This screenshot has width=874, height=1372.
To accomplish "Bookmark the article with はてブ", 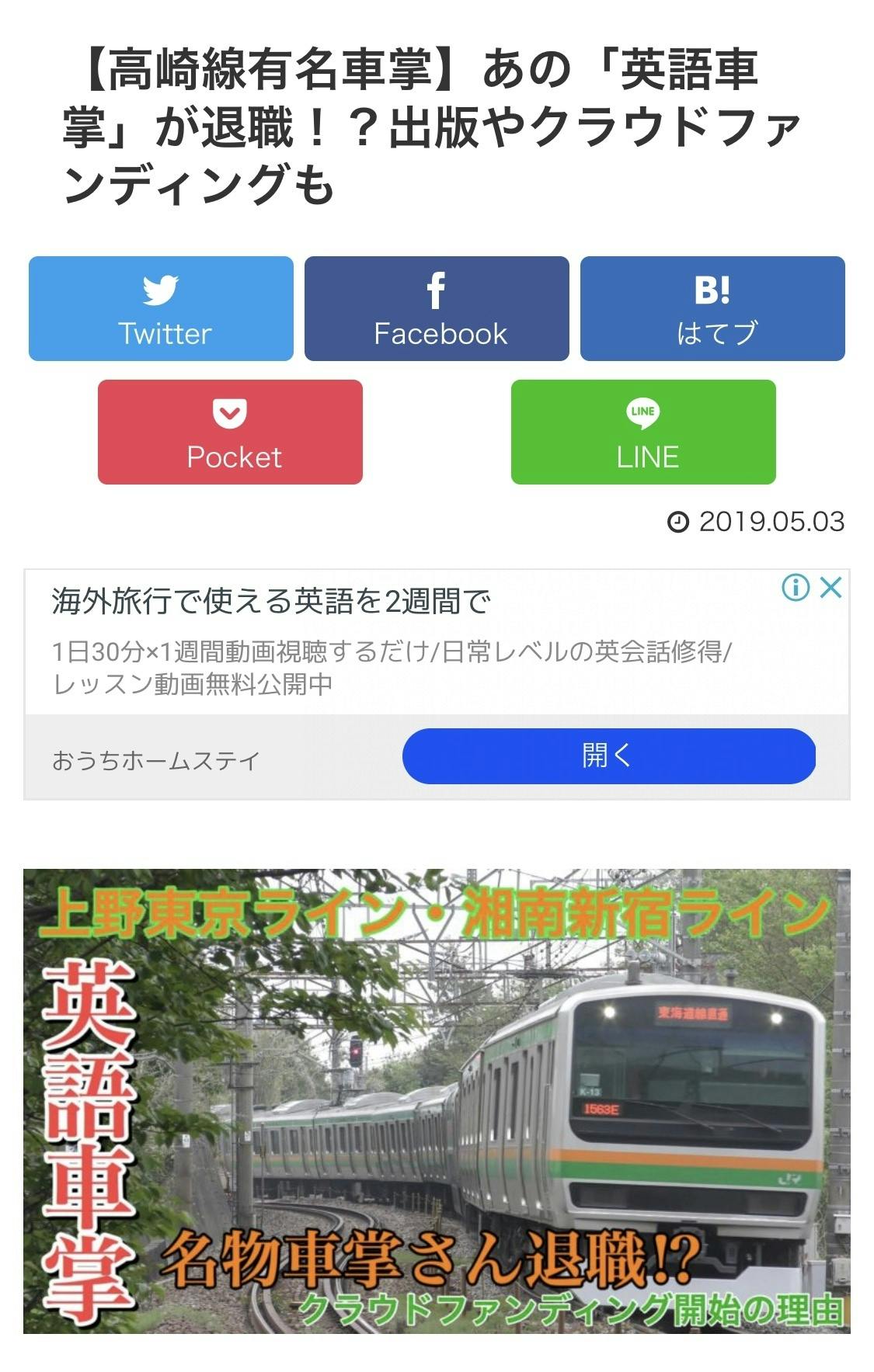I will 712,308.
